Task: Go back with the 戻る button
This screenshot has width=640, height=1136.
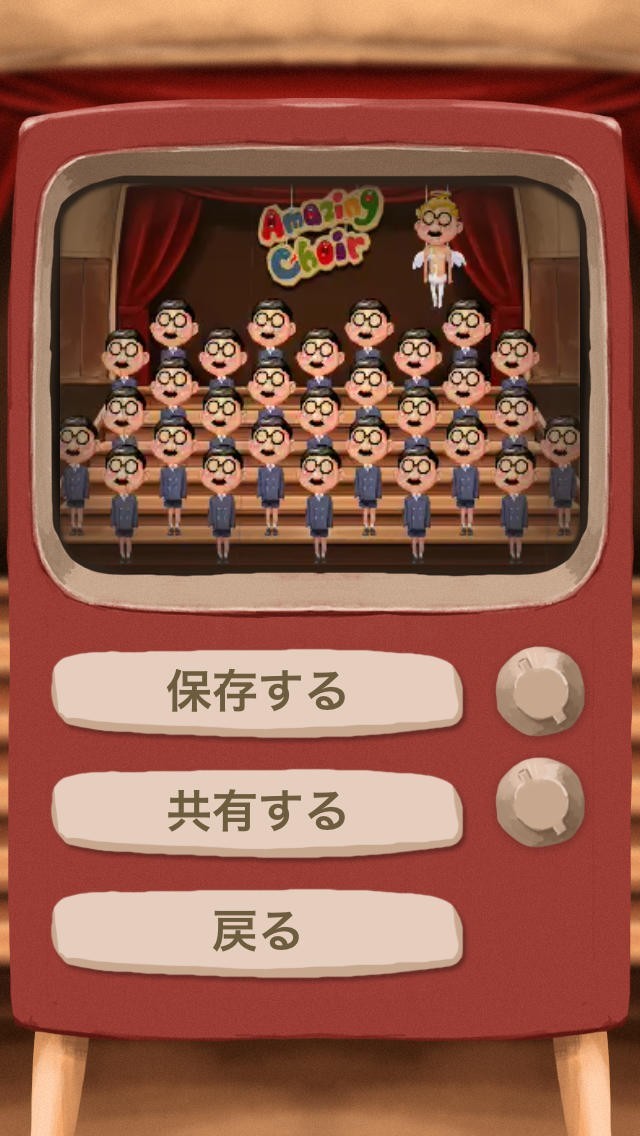Action: pyautogui.click(x=257, y=932)
